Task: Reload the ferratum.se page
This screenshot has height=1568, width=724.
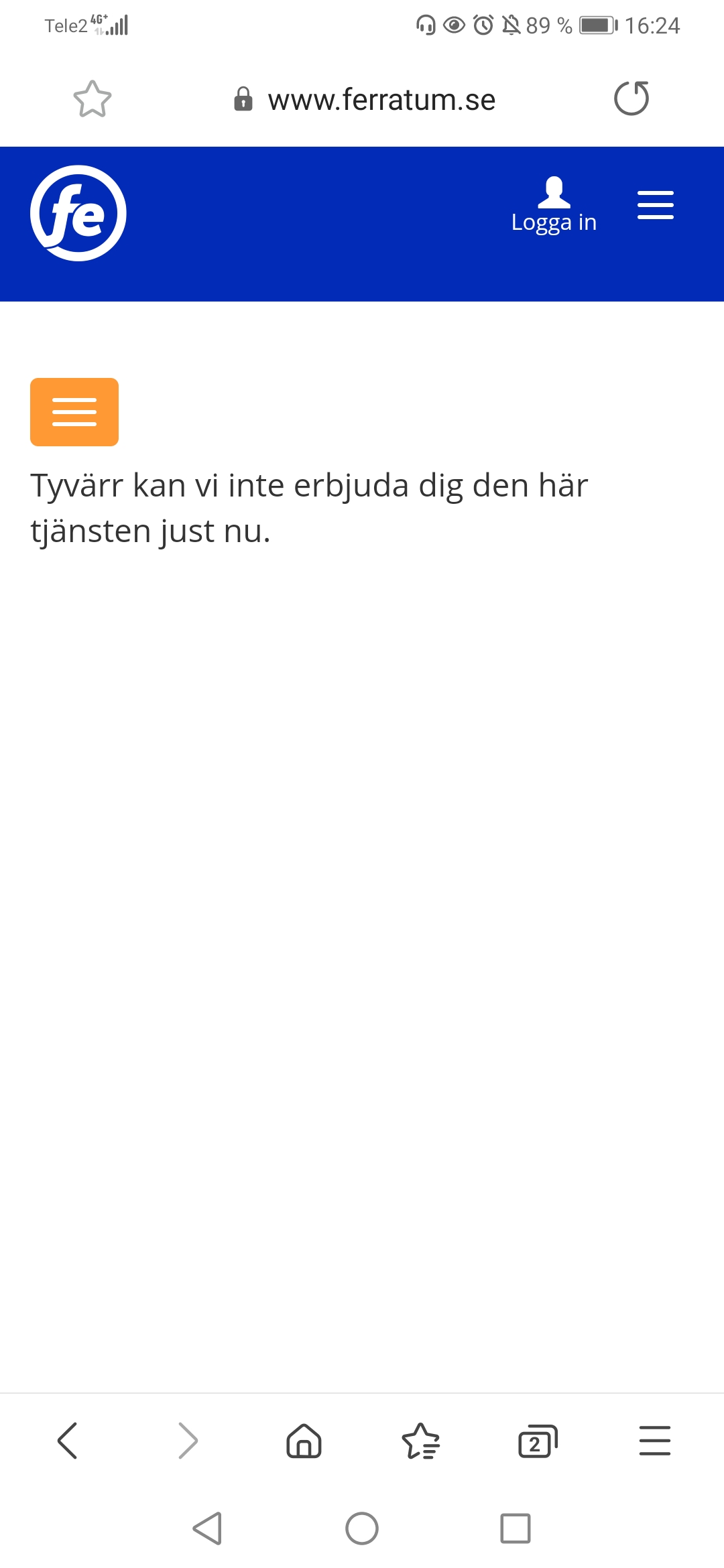Action: click(x=631, y=99)
